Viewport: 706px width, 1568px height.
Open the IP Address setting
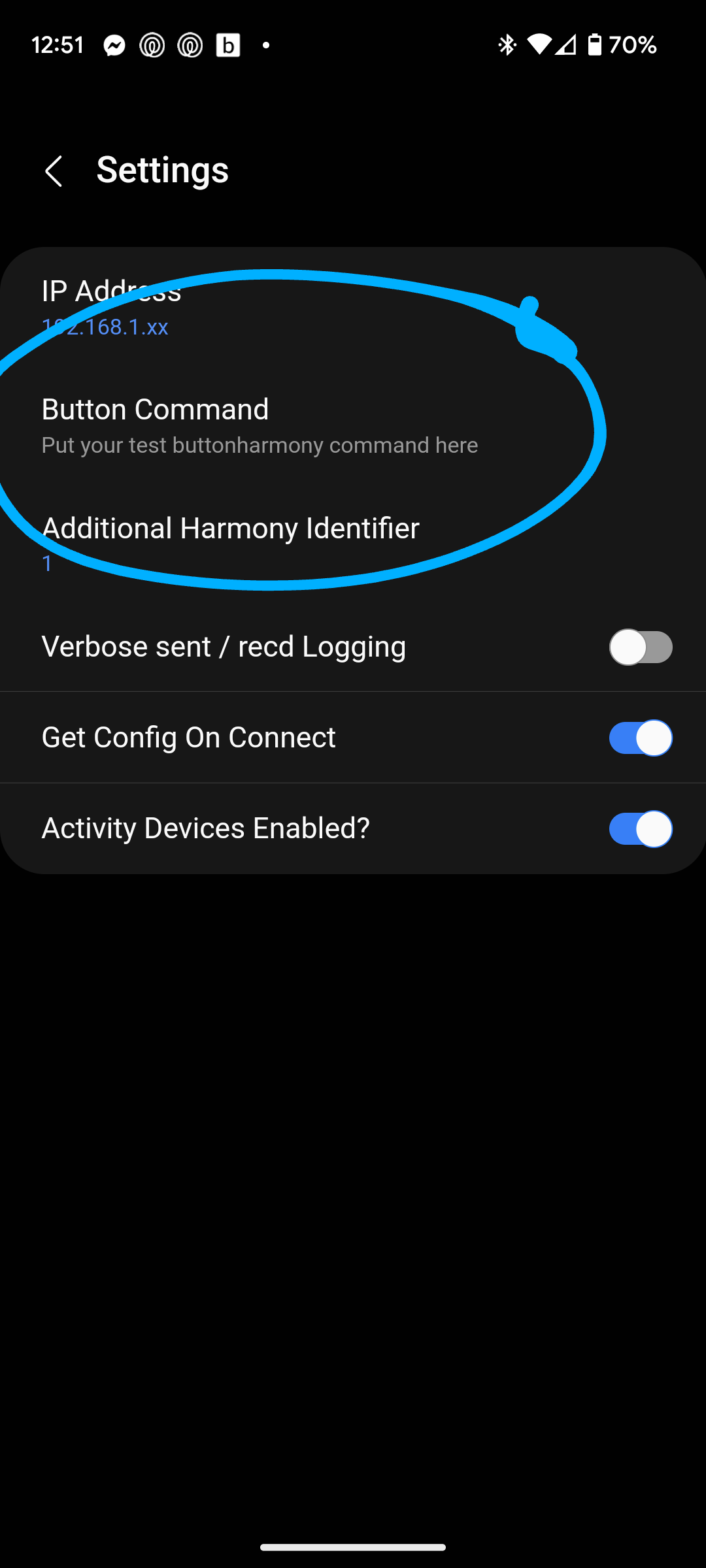(x=353, y=306)
